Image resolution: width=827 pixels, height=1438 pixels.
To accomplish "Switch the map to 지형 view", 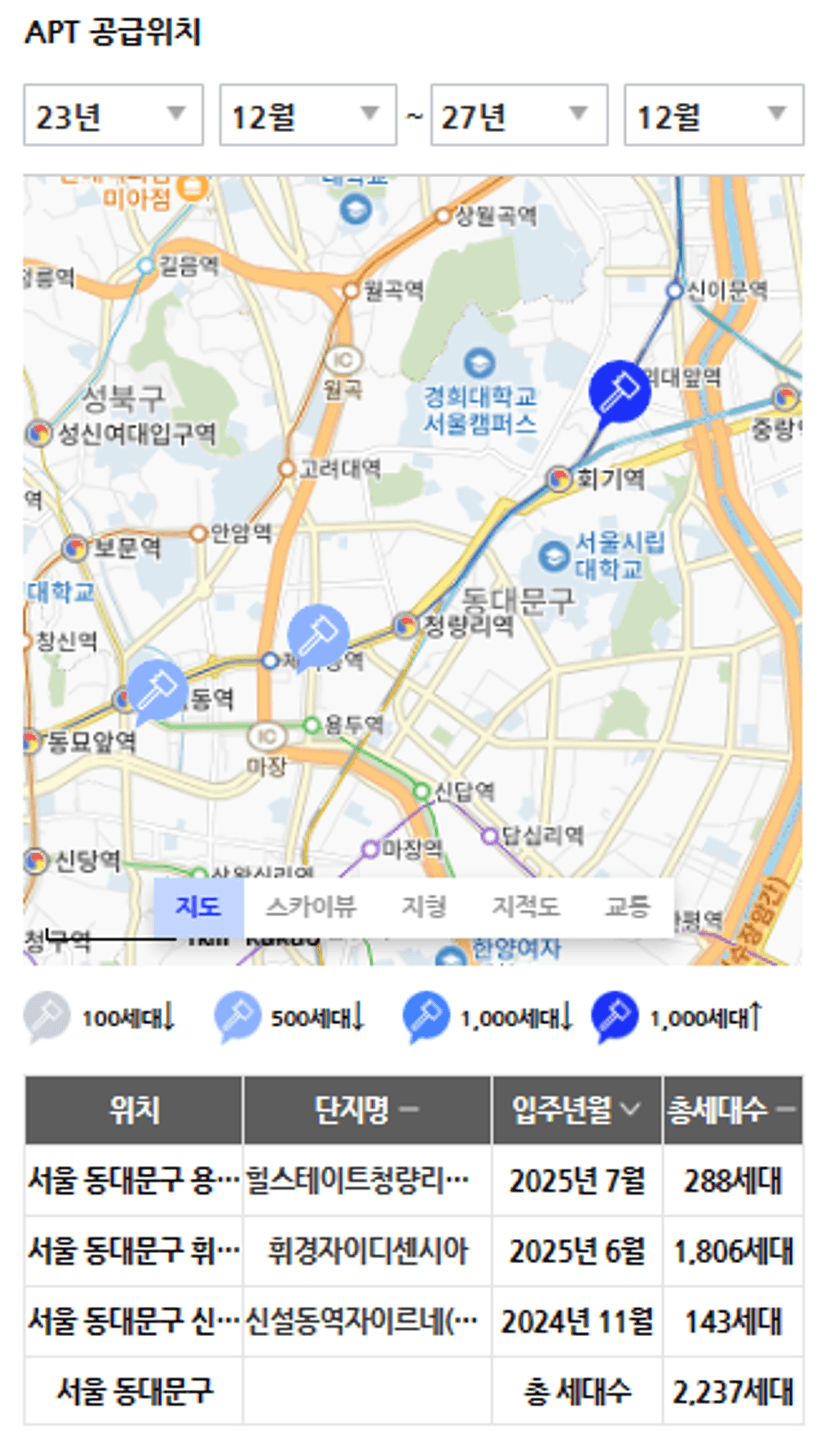I will (x=423, y=907).
